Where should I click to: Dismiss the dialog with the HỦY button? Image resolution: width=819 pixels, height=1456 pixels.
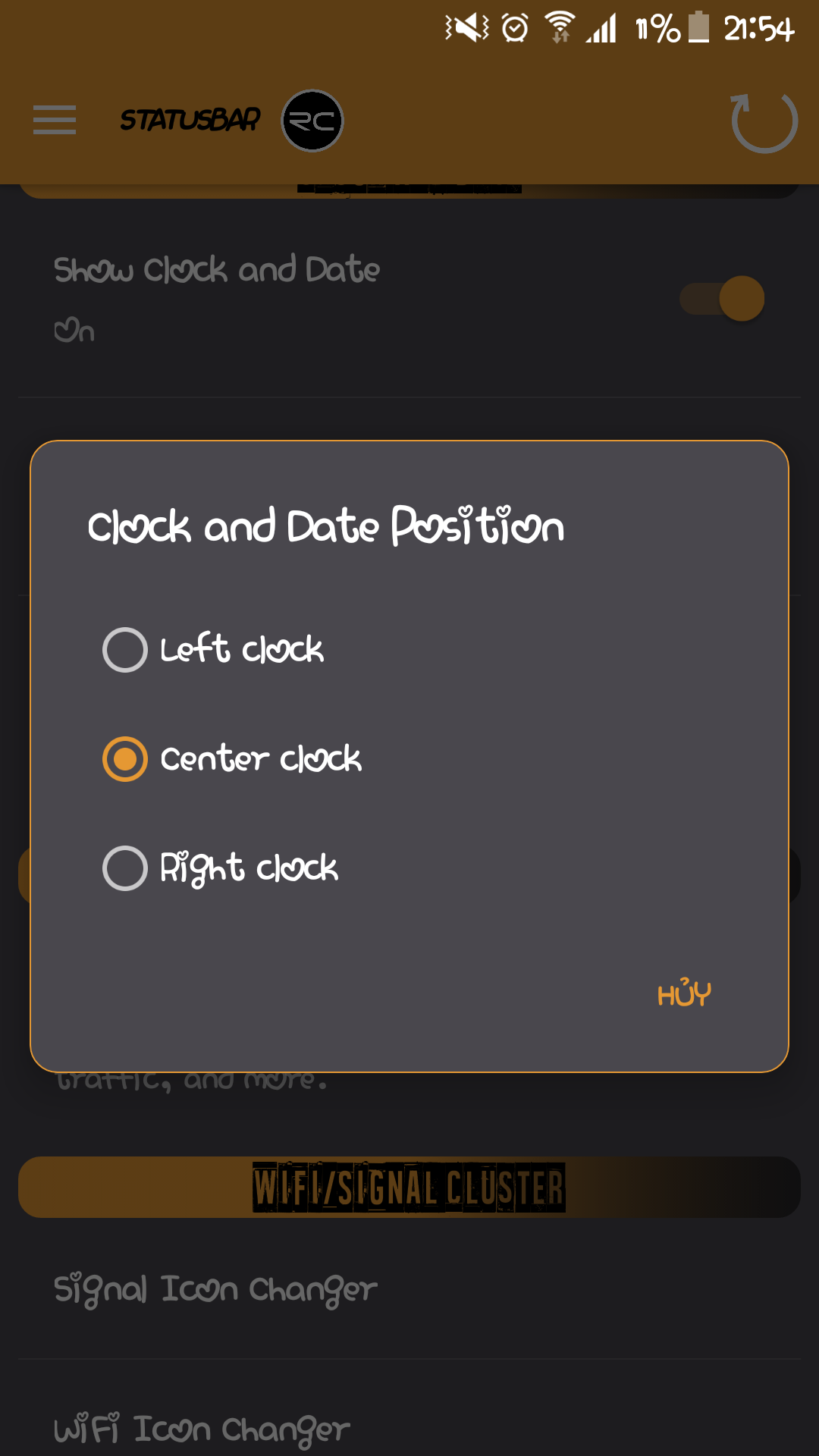684,993
